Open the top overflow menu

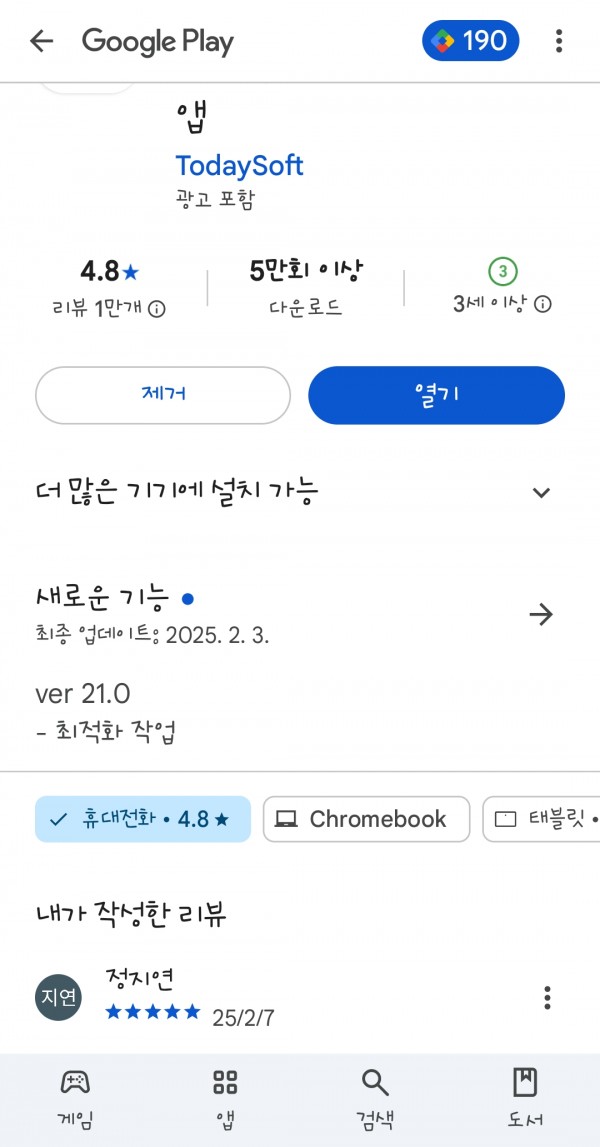559,41
